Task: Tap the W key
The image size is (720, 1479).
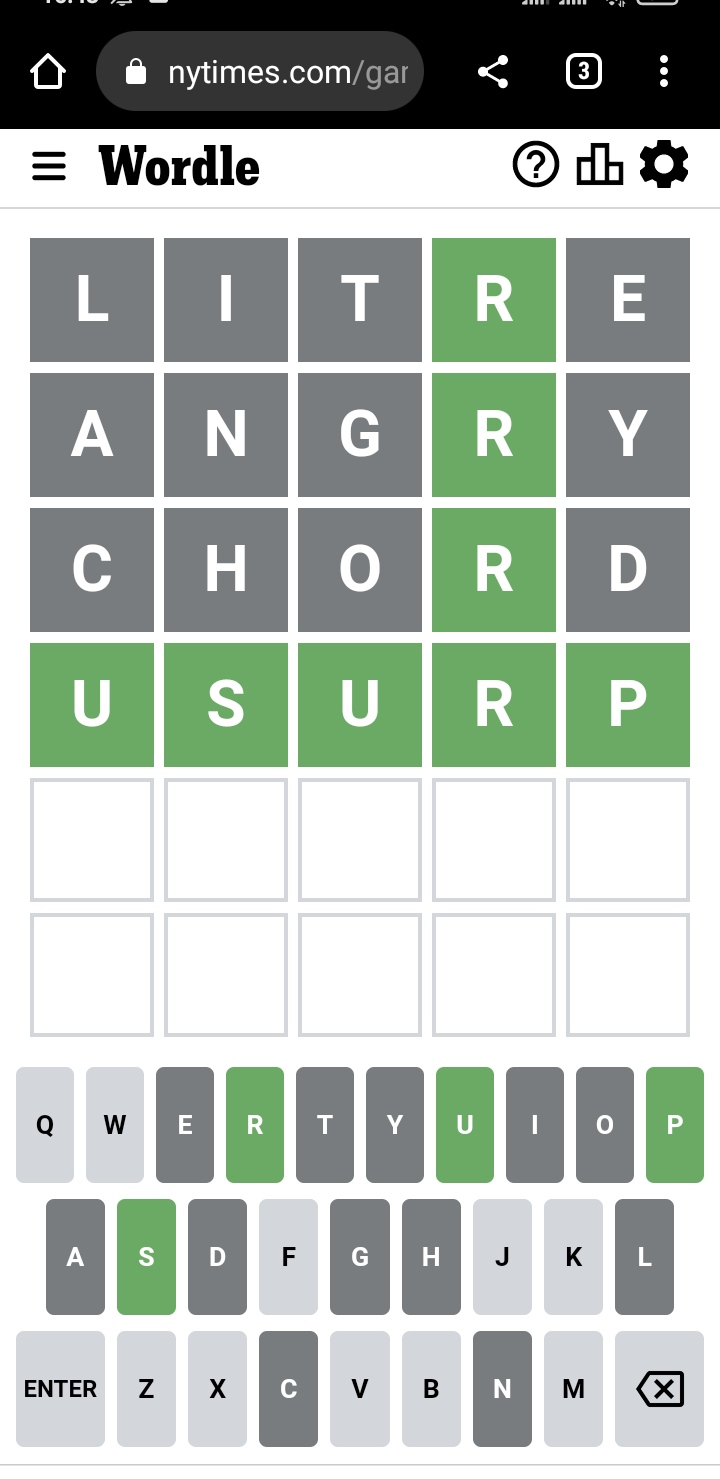Action: coord(115,1125)
